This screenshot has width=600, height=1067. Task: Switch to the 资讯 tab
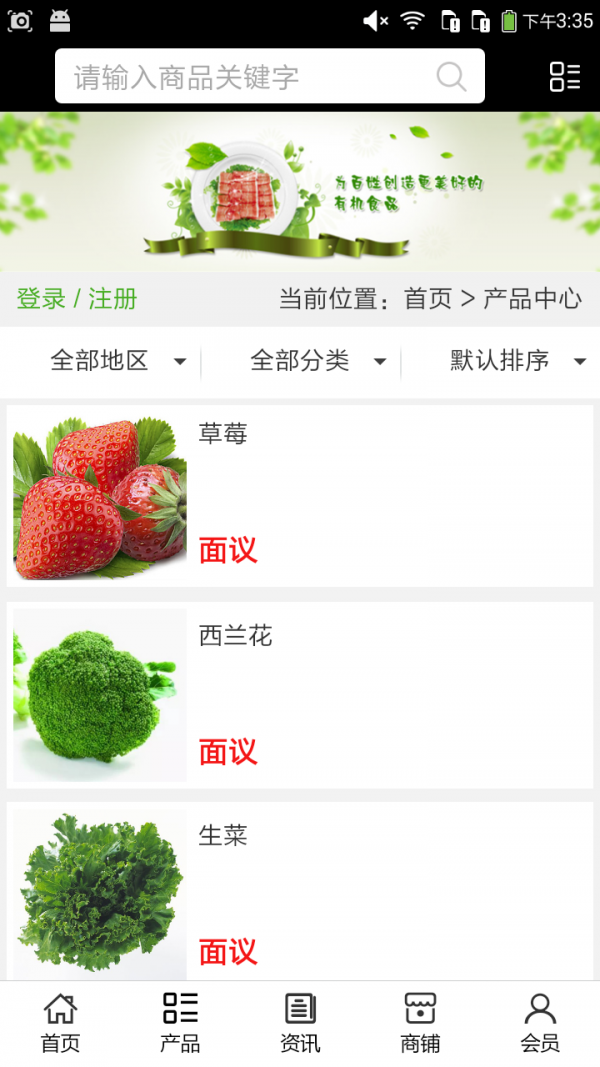tap(300, 1023)
